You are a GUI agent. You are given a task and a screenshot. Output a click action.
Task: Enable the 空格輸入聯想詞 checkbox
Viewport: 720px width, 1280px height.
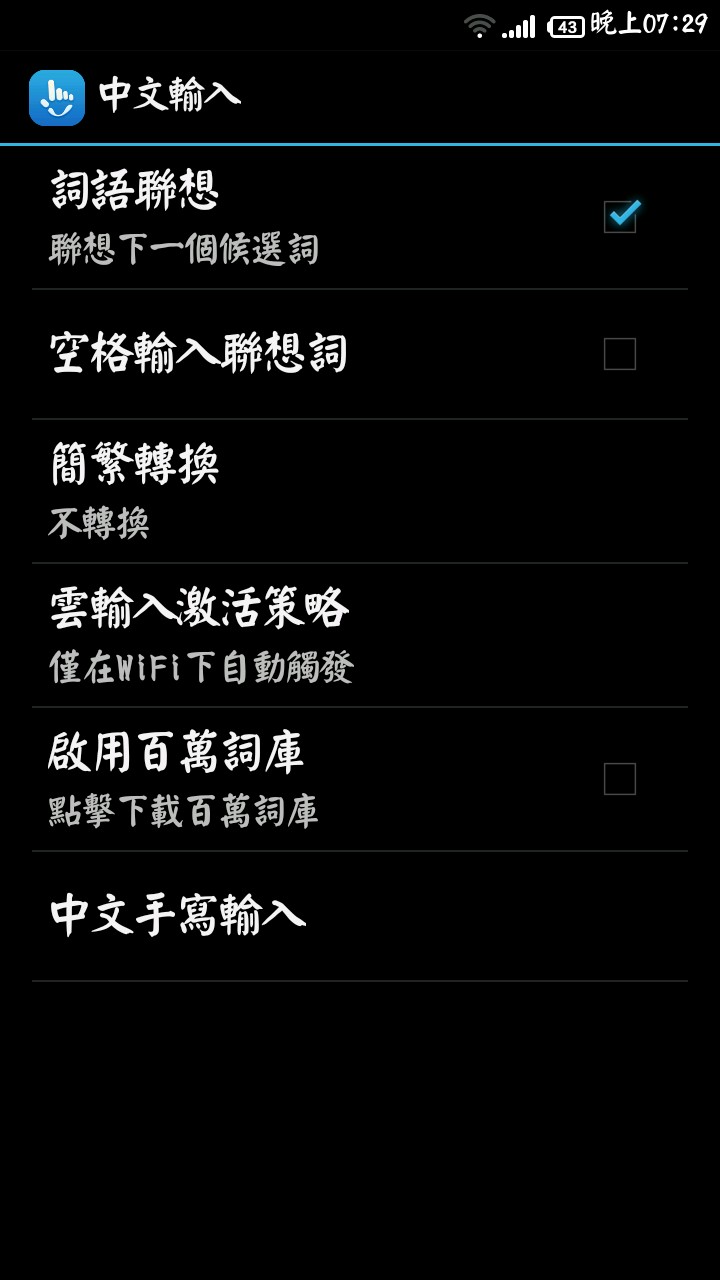(620, 354)
